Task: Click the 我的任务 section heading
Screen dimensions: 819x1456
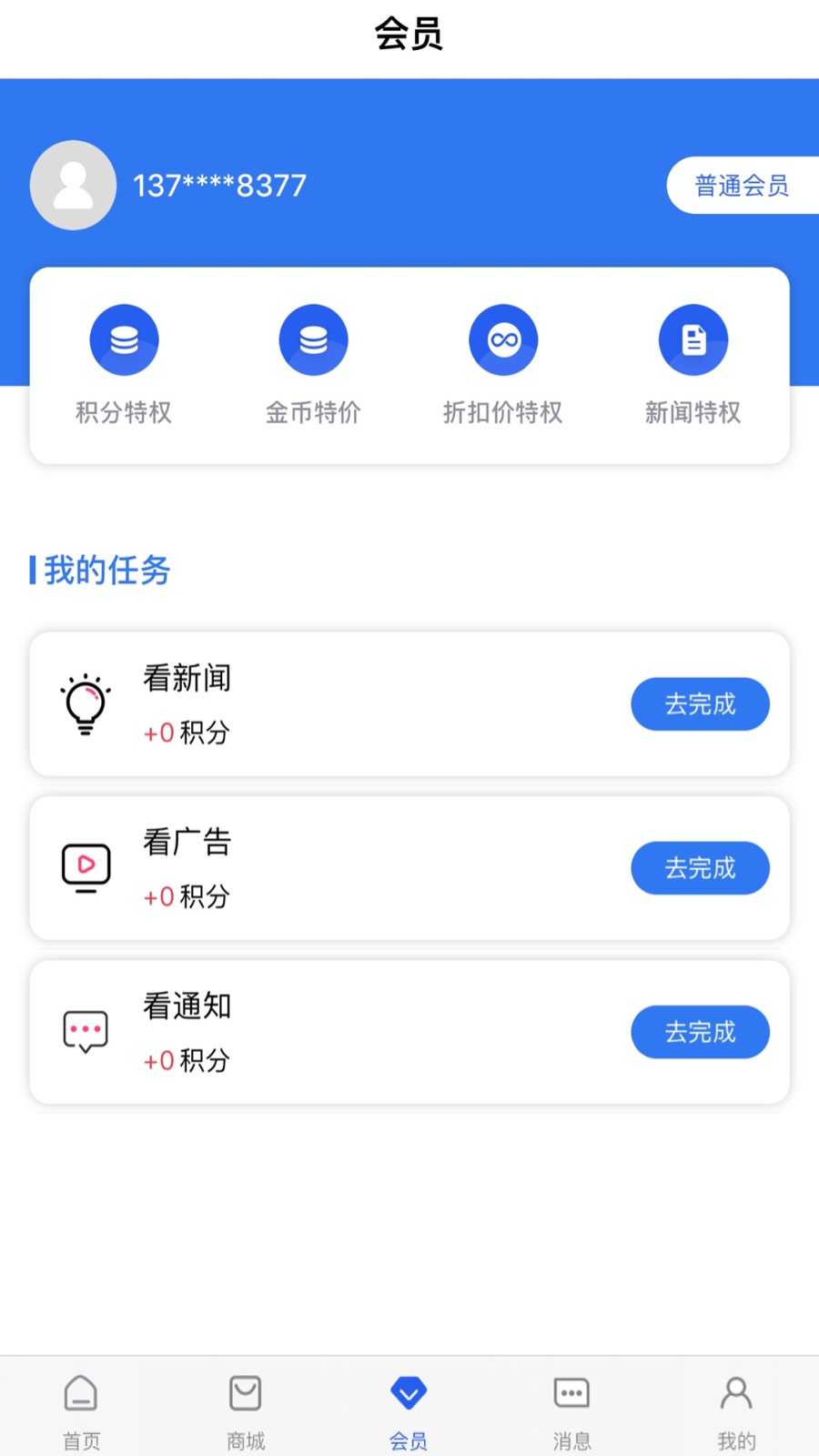Action: [x=102, y=571]
